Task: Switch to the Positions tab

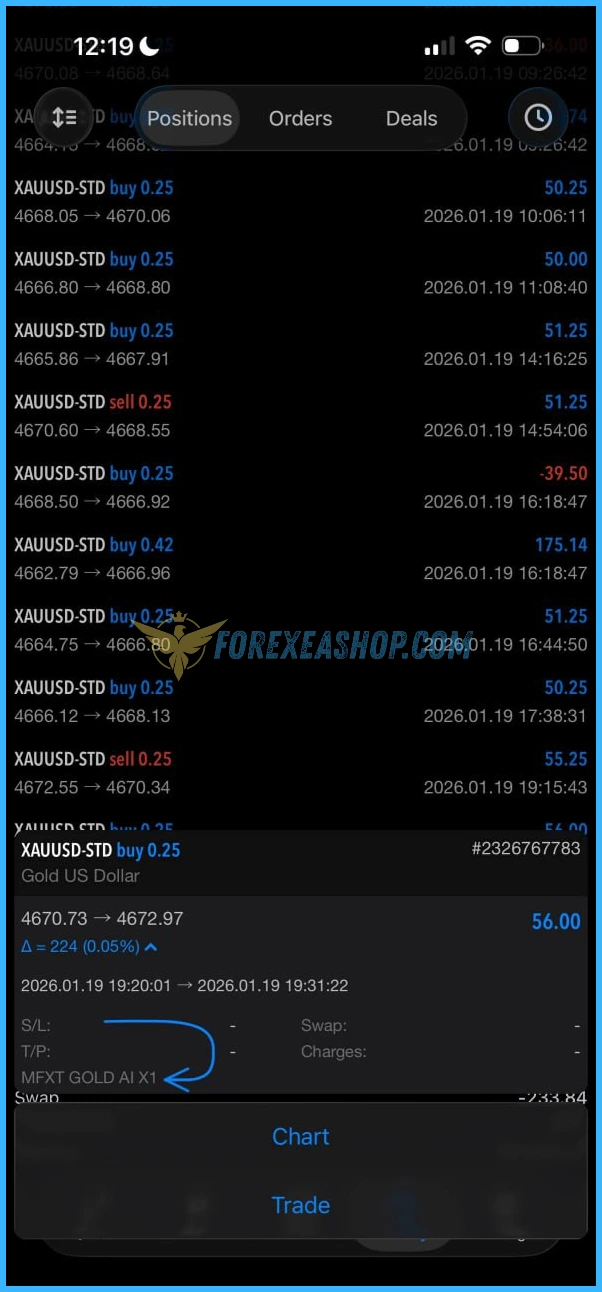Action: click(189, 118)
